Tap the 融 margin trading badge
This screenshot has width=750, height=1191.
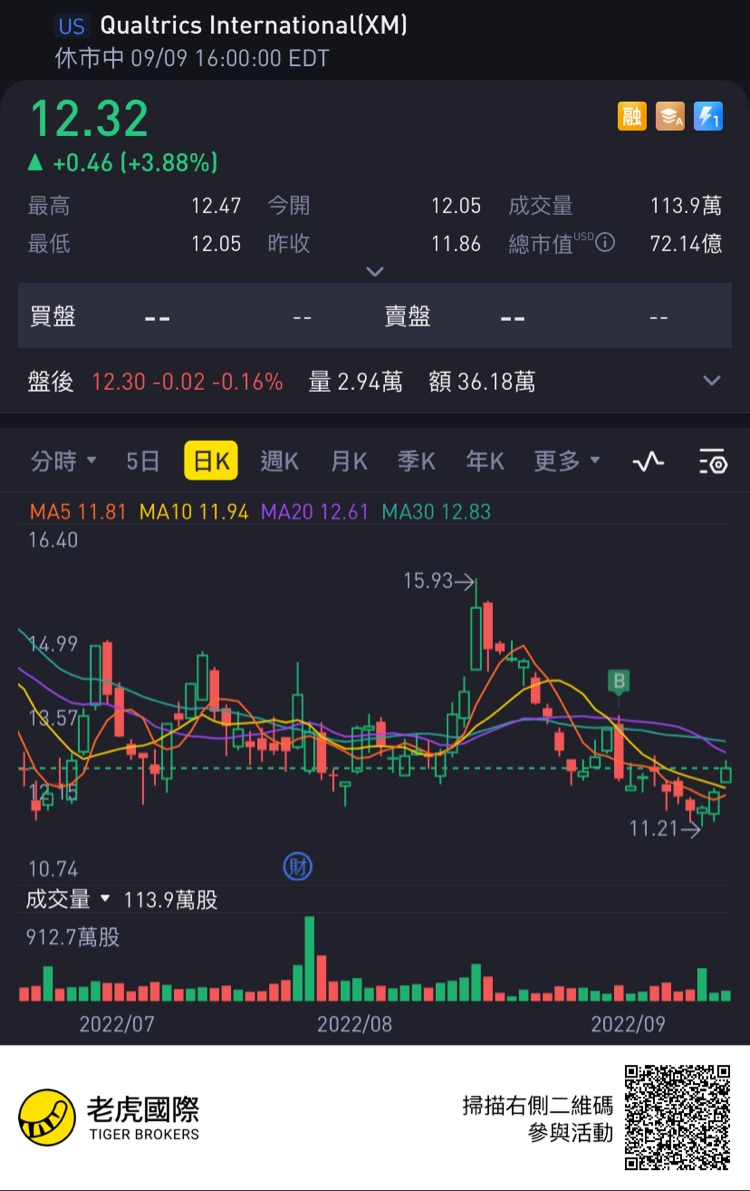tap(632, 117)
